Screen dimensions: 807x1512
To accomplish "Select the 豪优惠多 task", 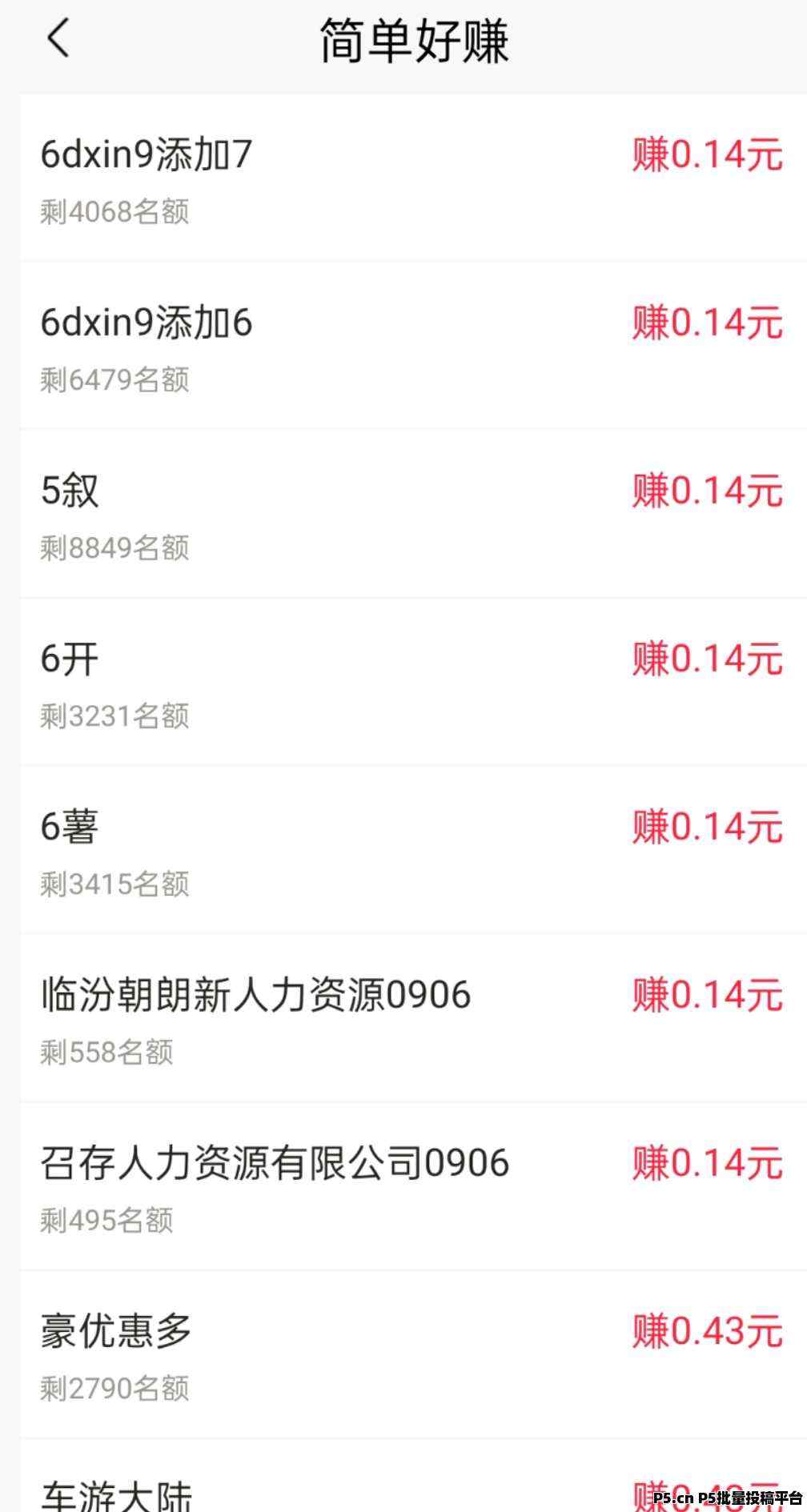I will 412,1354.
